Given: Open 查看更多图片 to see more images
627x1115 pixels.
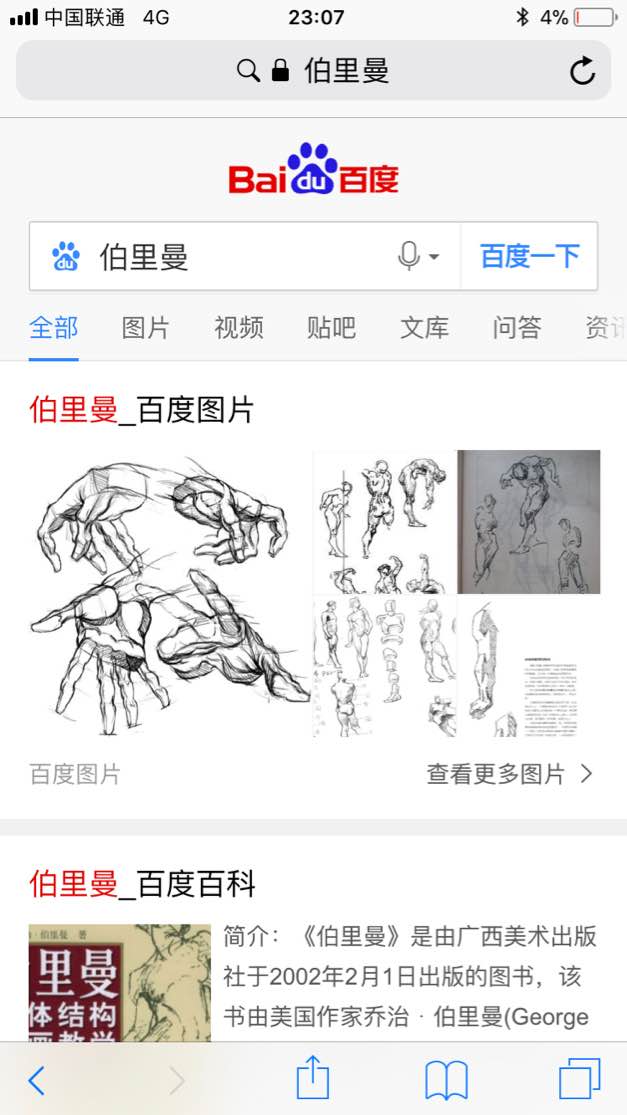Looking at the screenshot, I should click(x=509, y=774).
